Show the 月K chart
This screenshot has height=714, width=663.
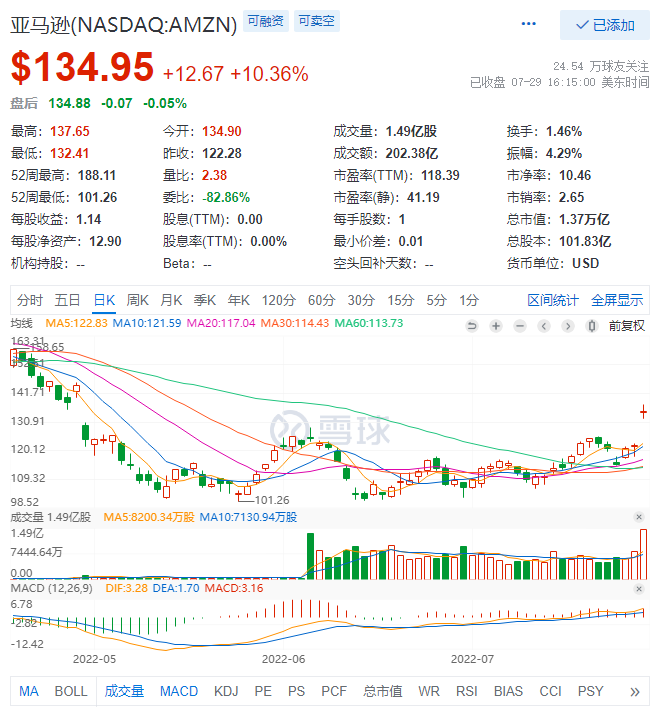pos(171,300)
